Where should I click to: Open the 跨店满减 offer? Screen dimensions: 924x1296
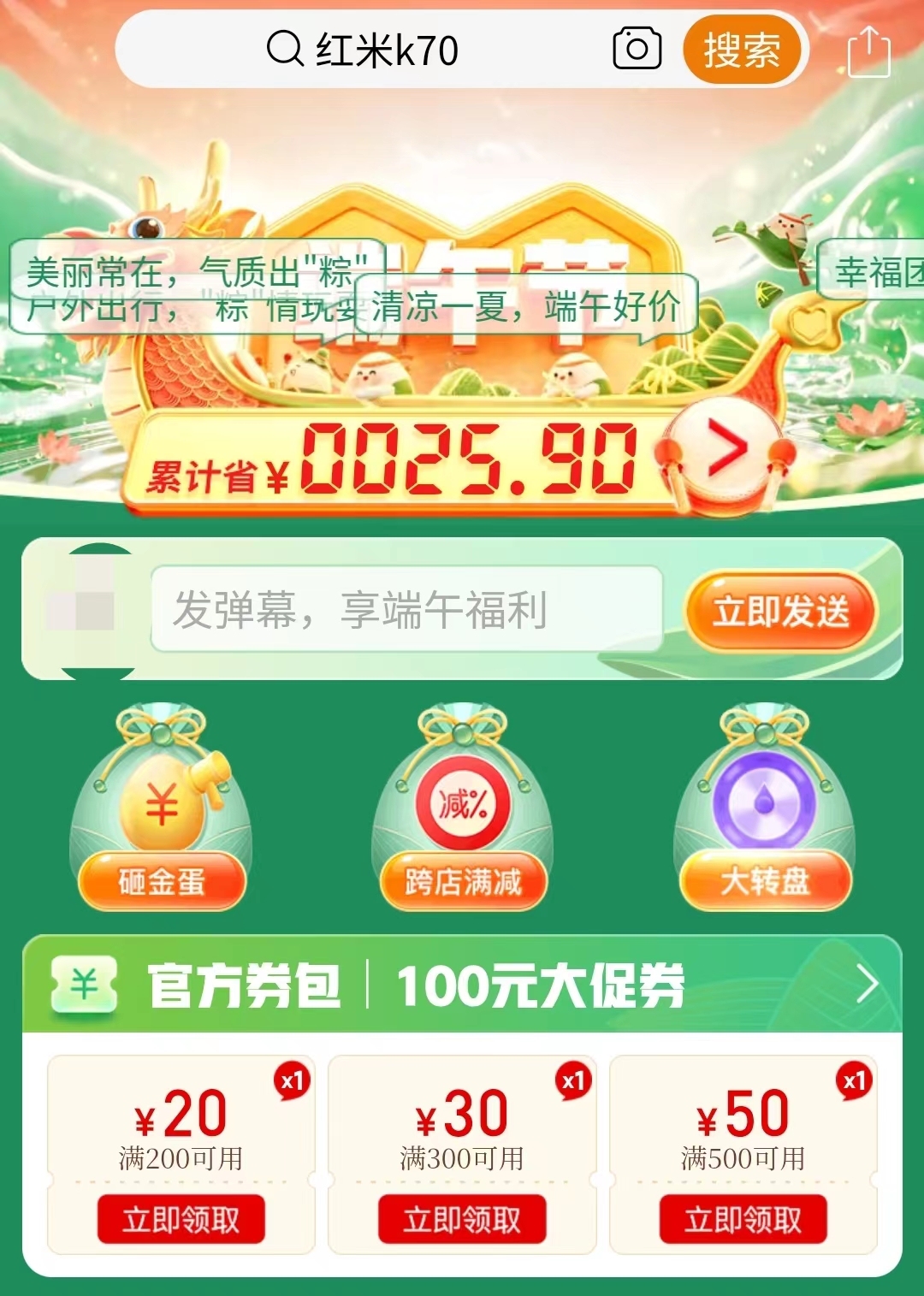463,808
